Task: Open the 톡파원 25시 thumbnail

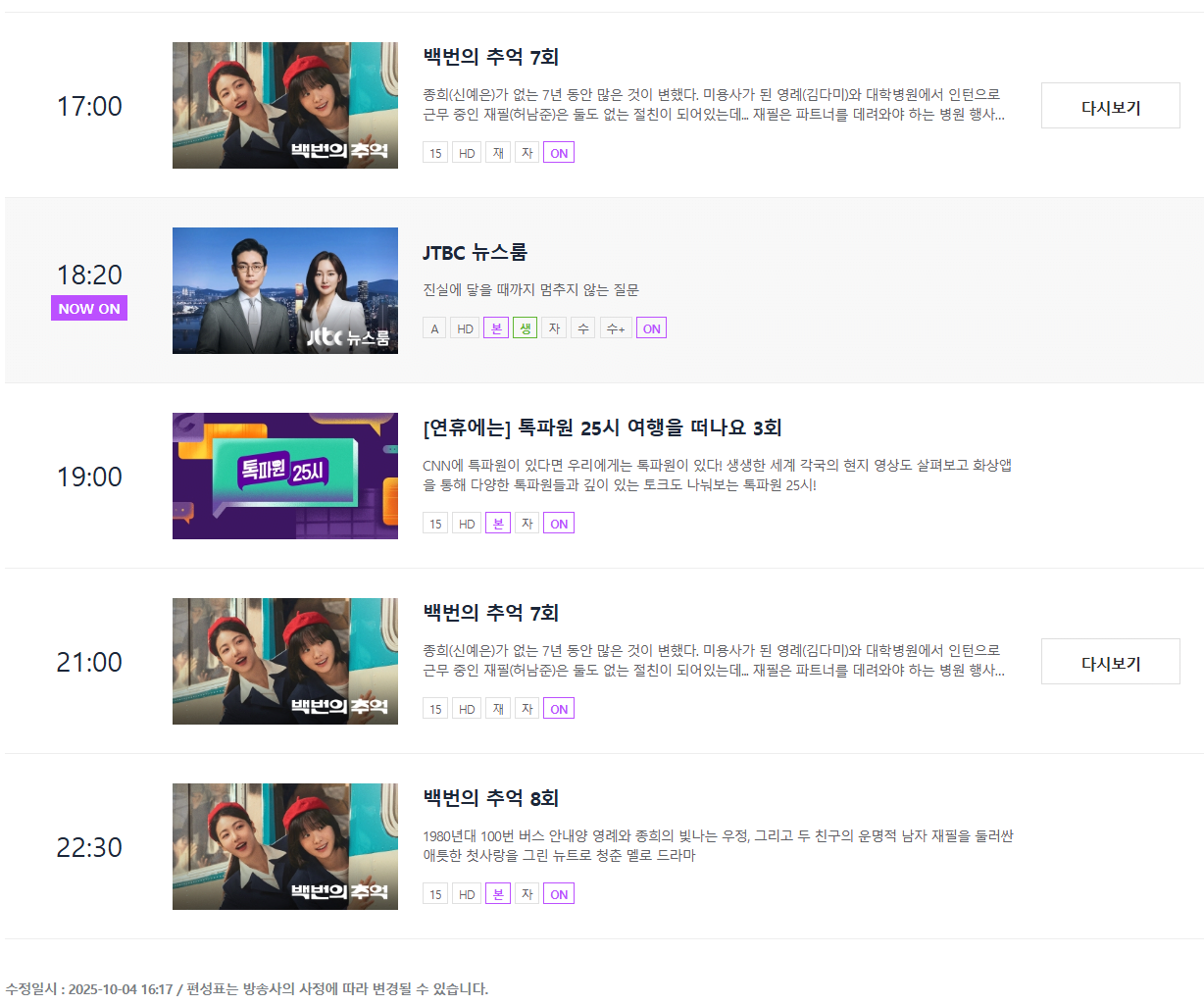Action: [x=284, y=476]
